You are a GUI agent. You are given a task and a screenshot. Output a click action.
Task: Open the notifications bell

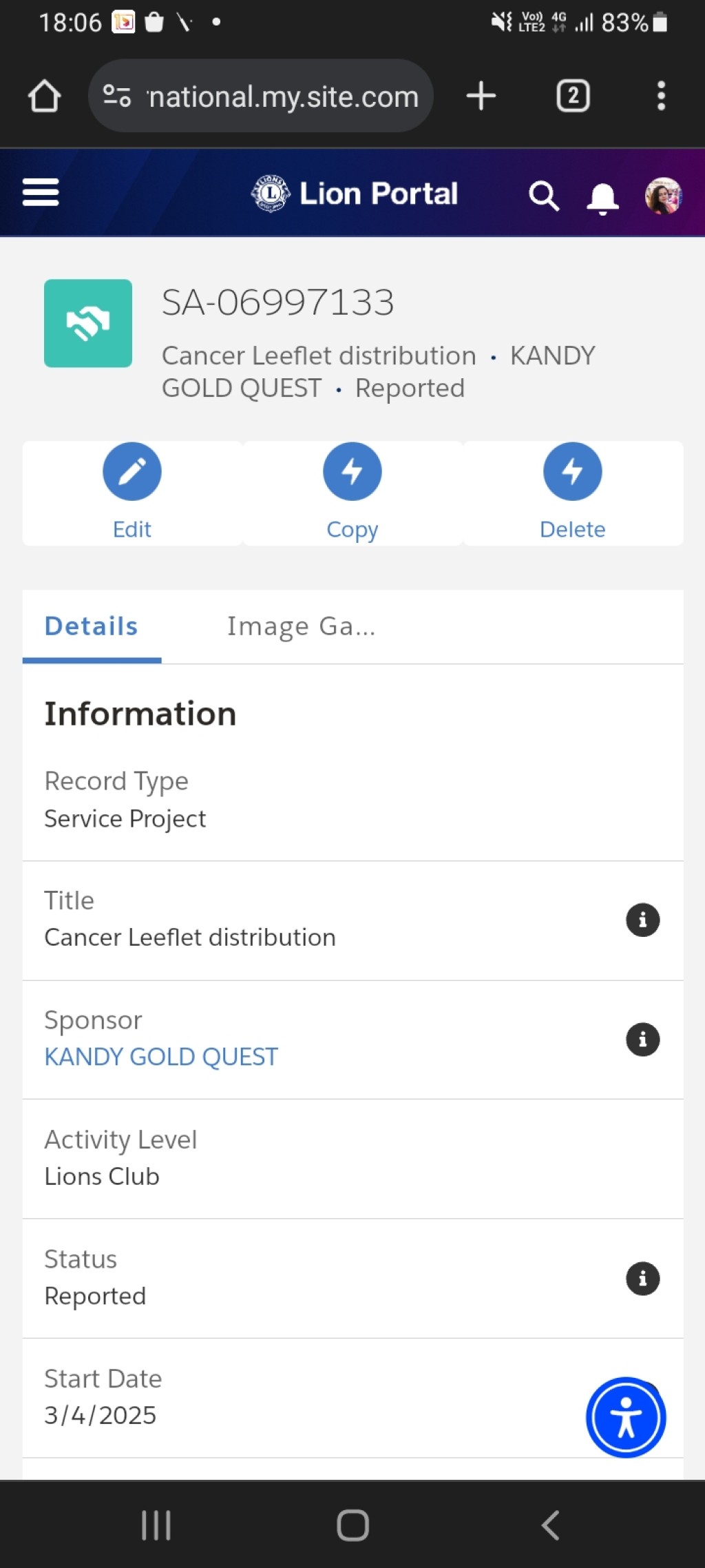(x=602, y=198)
